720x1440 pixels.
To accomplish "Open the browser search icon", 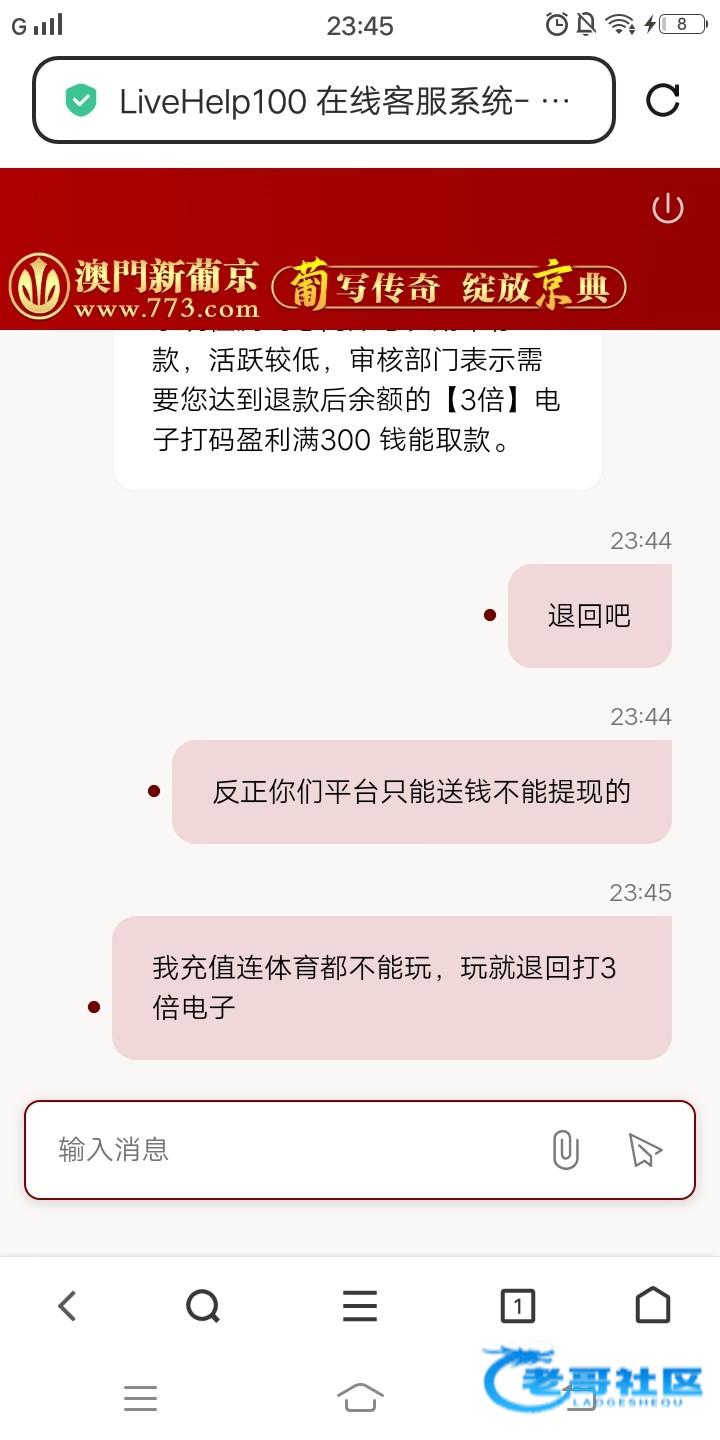I will click(203, 1305).
